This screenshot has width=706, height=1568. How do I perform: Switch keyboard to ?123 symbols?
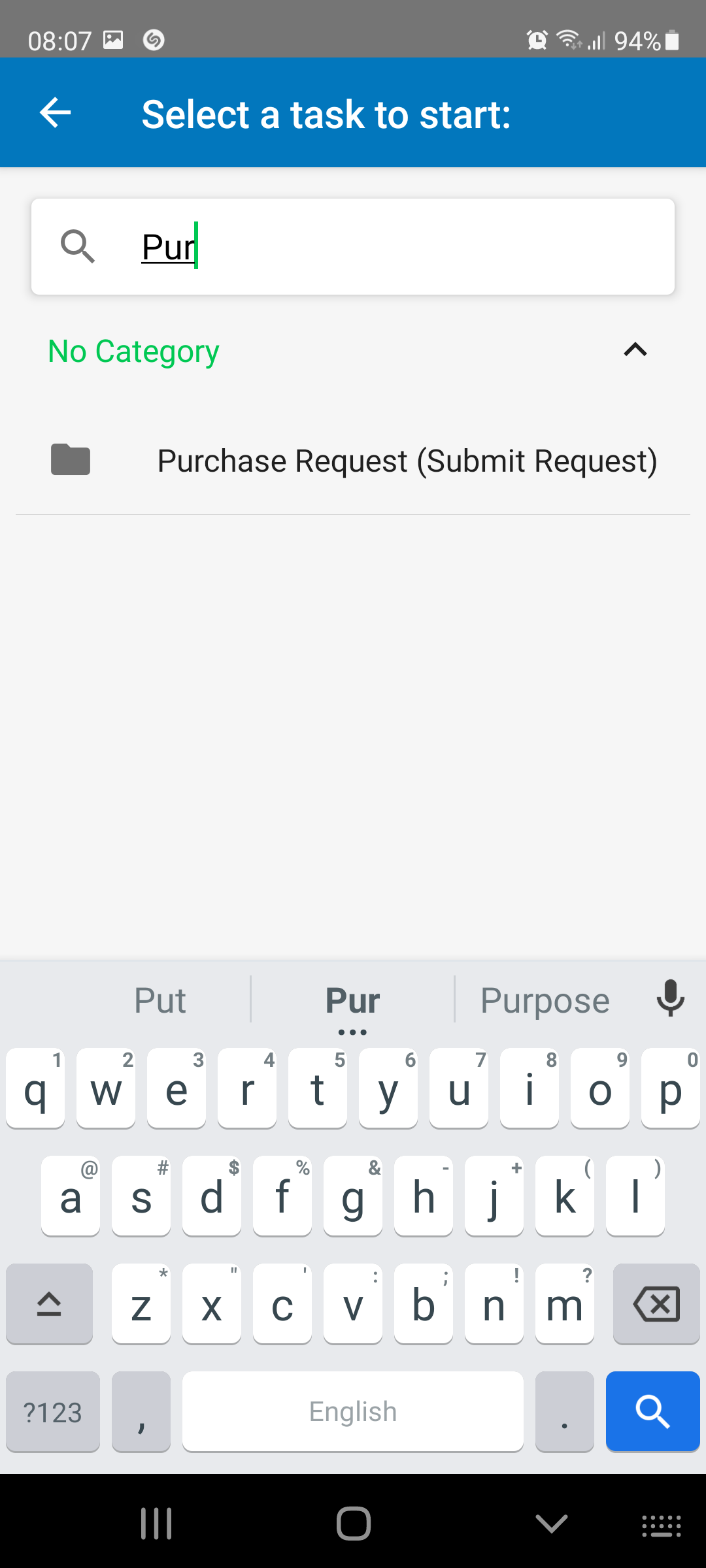tap(53, 1411)
